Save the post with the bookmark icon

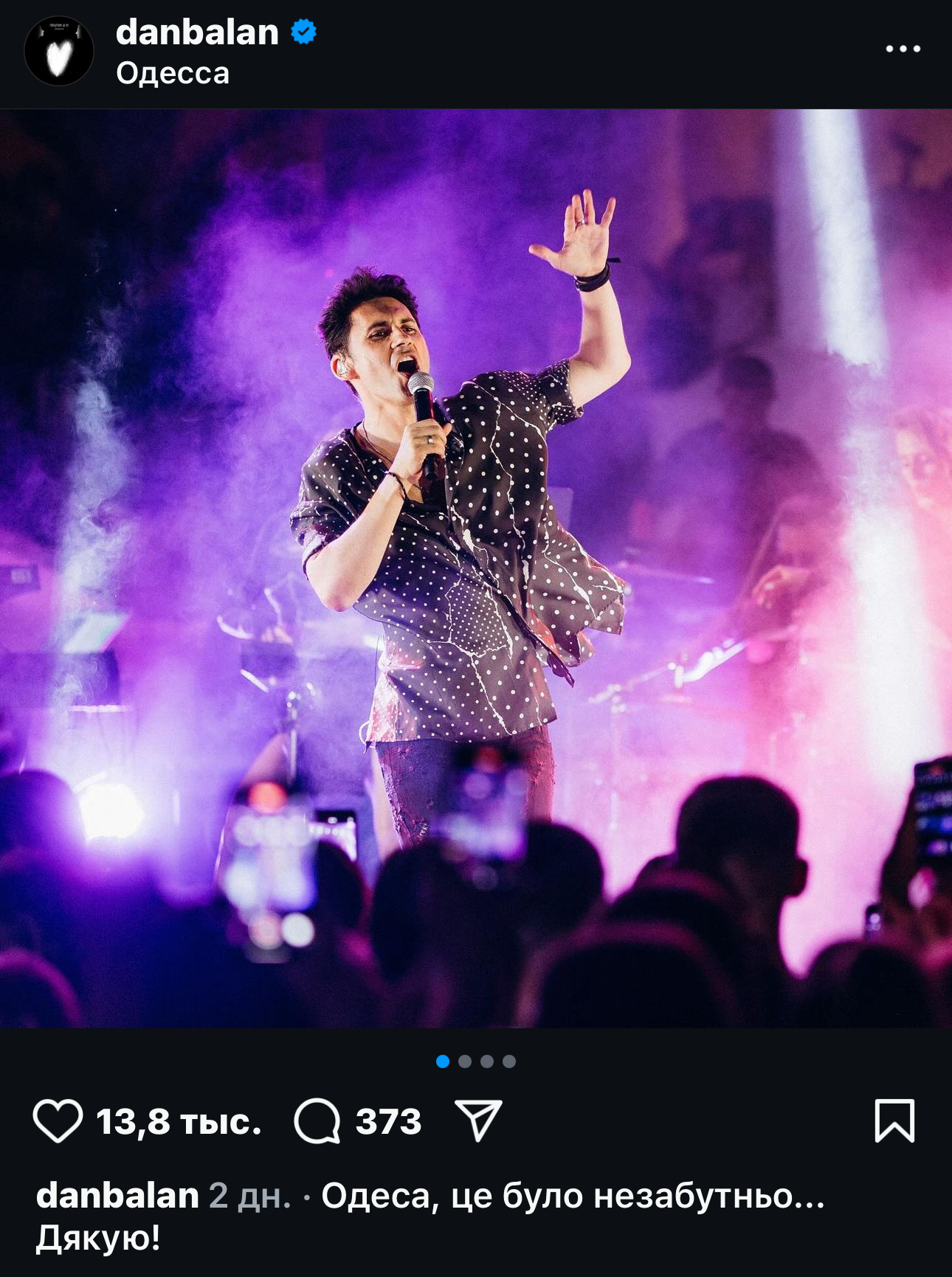[894, 1121]
